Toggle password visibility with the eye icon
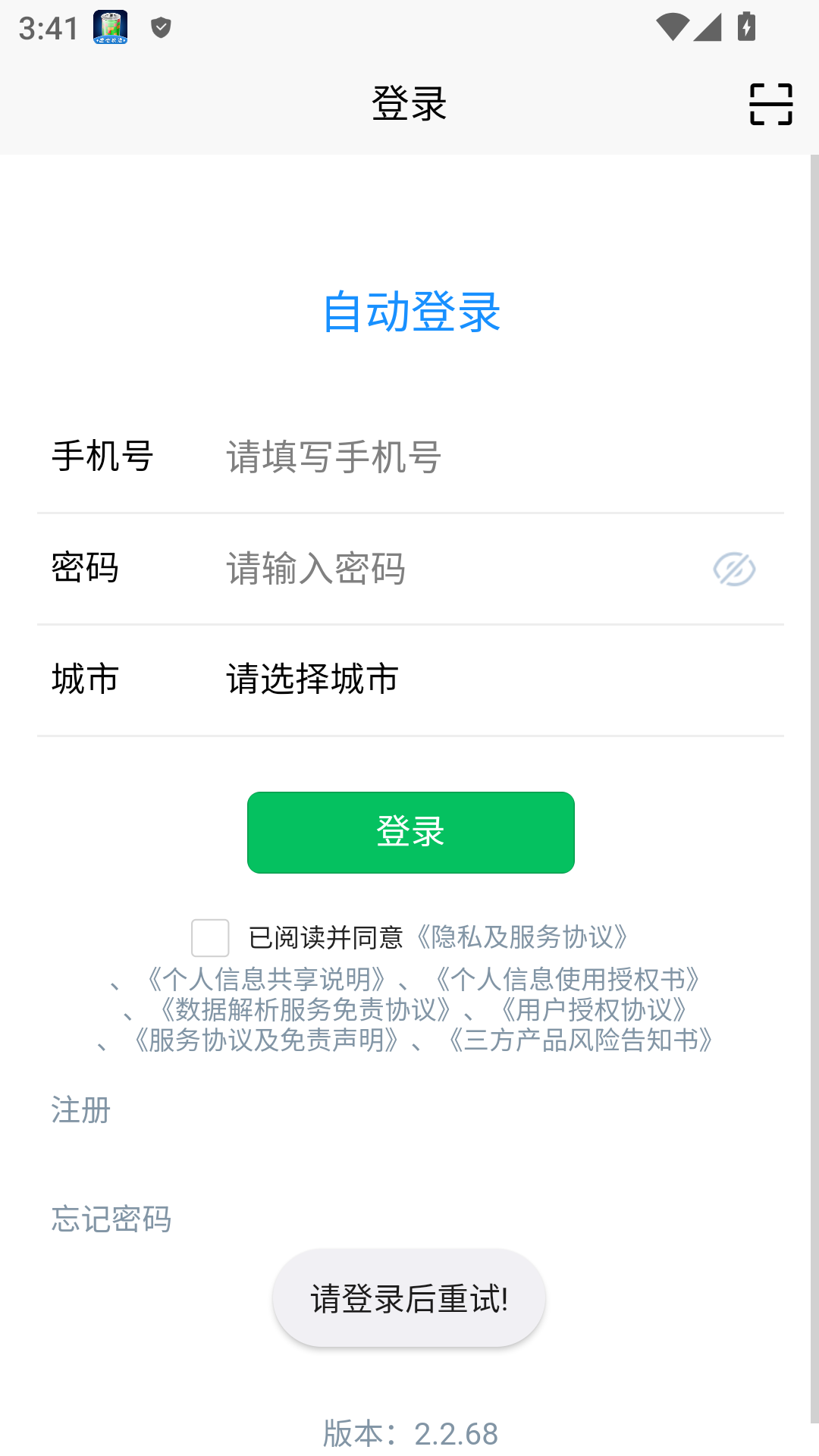 click(x=734, y=570)
